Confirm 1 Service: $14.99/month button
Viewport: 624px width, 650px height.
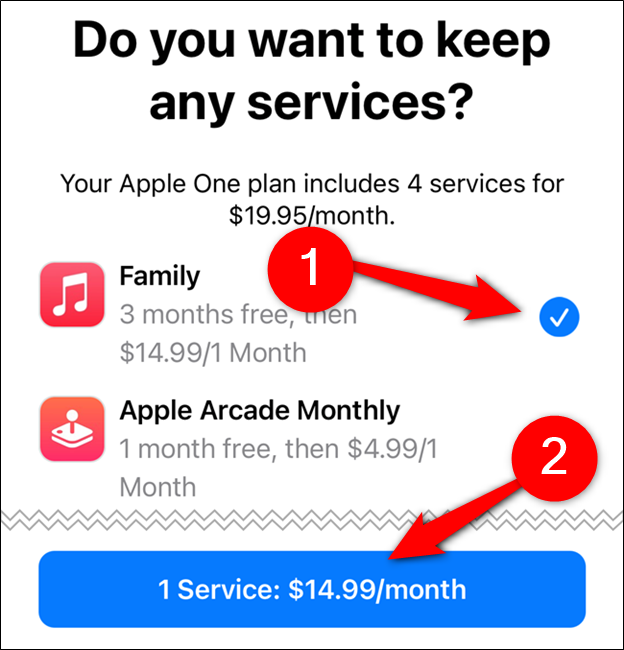coord(311,589)
